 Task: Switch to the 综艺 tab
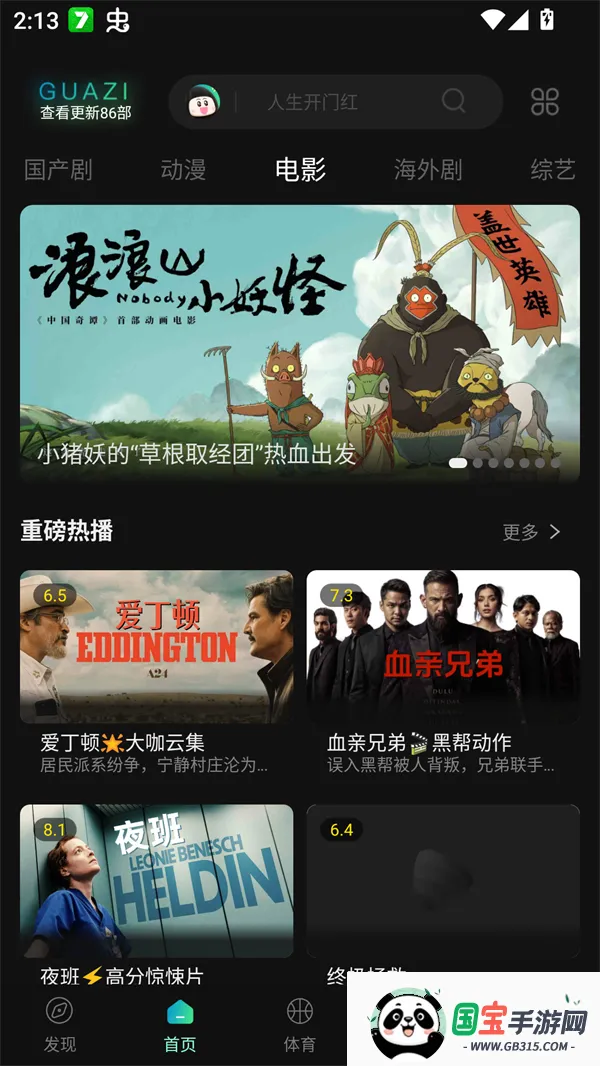coord(553,170)
